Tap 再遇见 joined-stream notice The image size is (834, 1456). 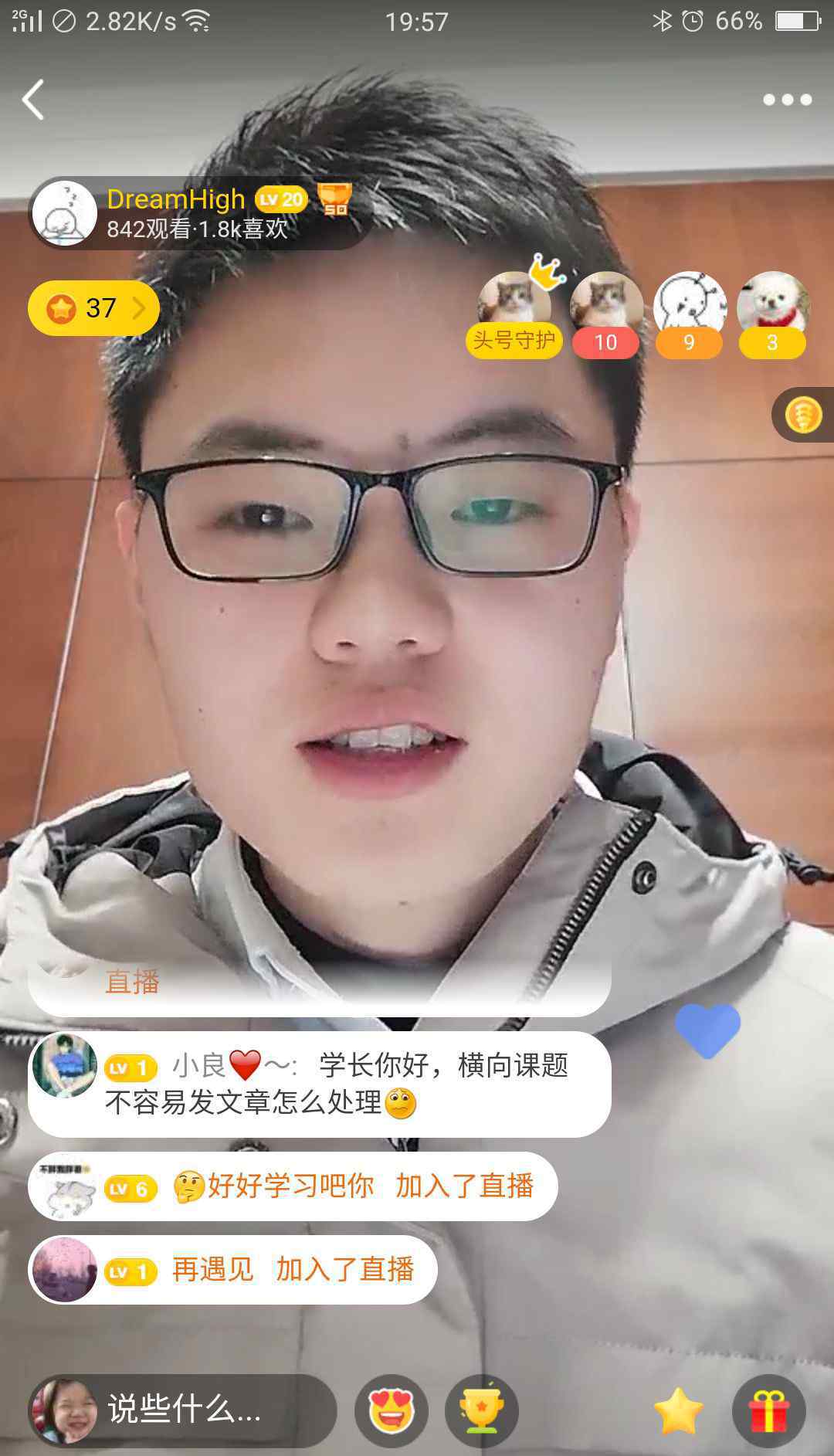(x=232, y=1270)
